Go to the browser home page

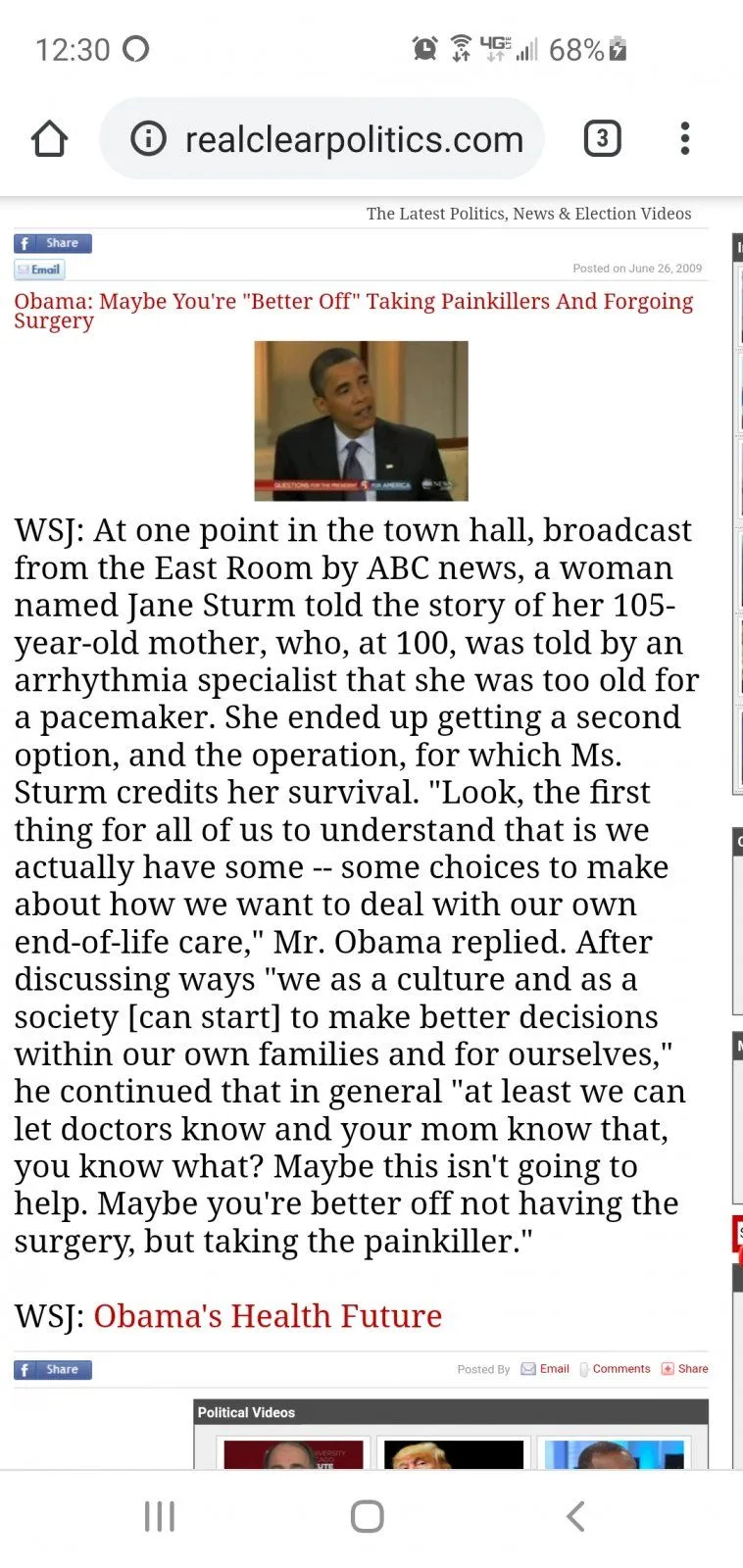[49, 139]
